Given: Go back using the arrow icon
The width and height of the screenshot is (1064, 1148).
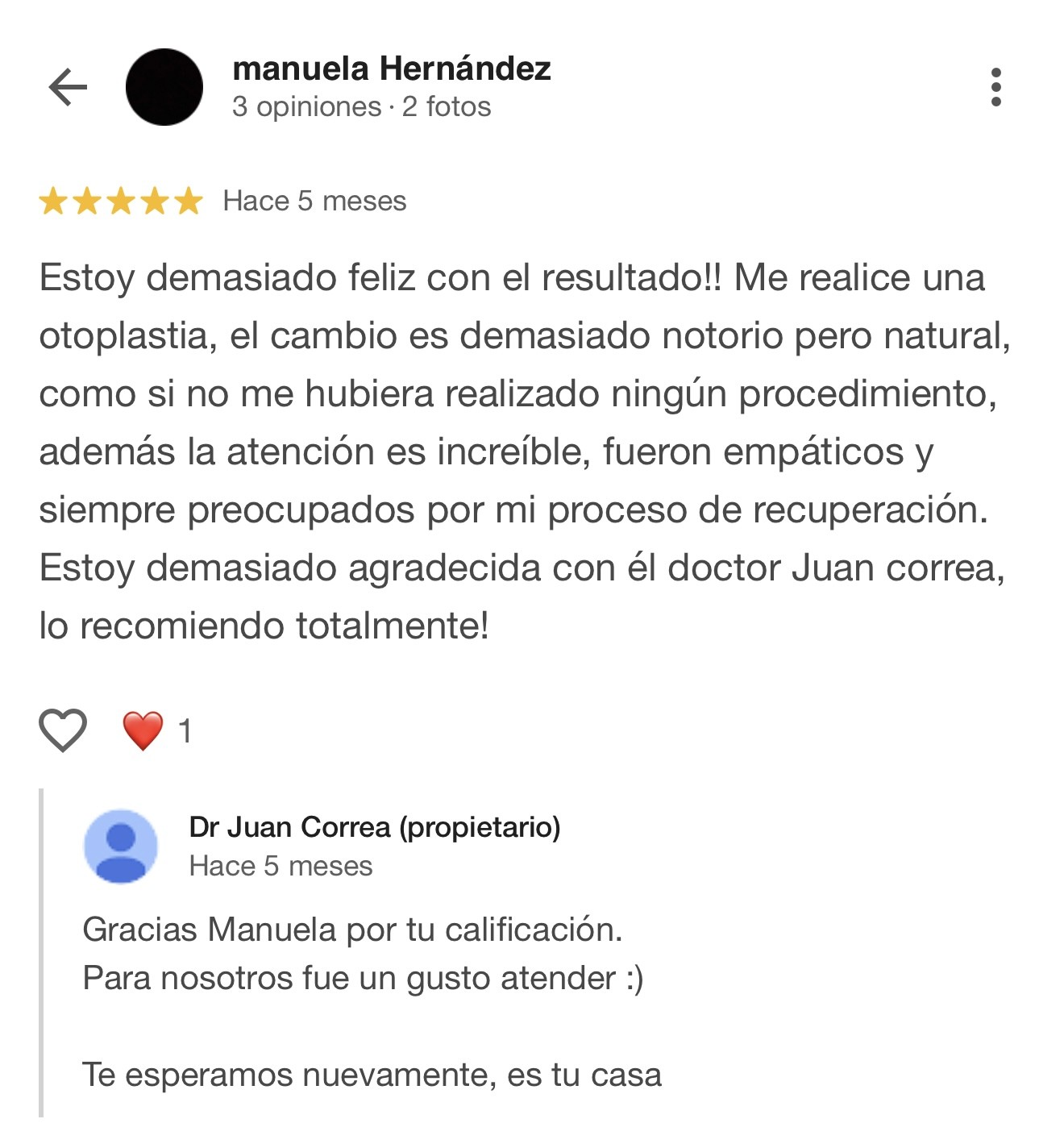Looking at the screenshot, I should point(68,87).
